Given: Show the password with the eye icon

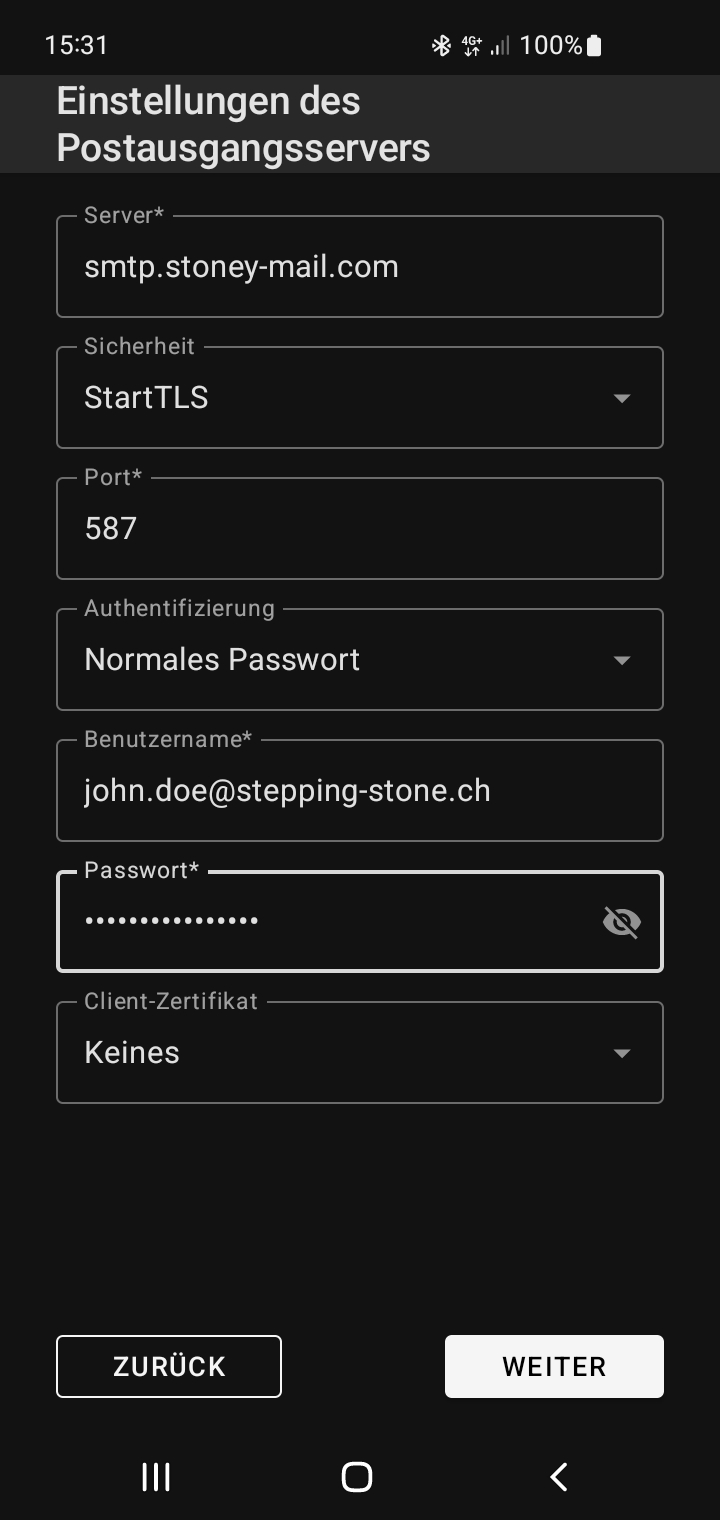Looking at the screenshot, I should point(622,922).
